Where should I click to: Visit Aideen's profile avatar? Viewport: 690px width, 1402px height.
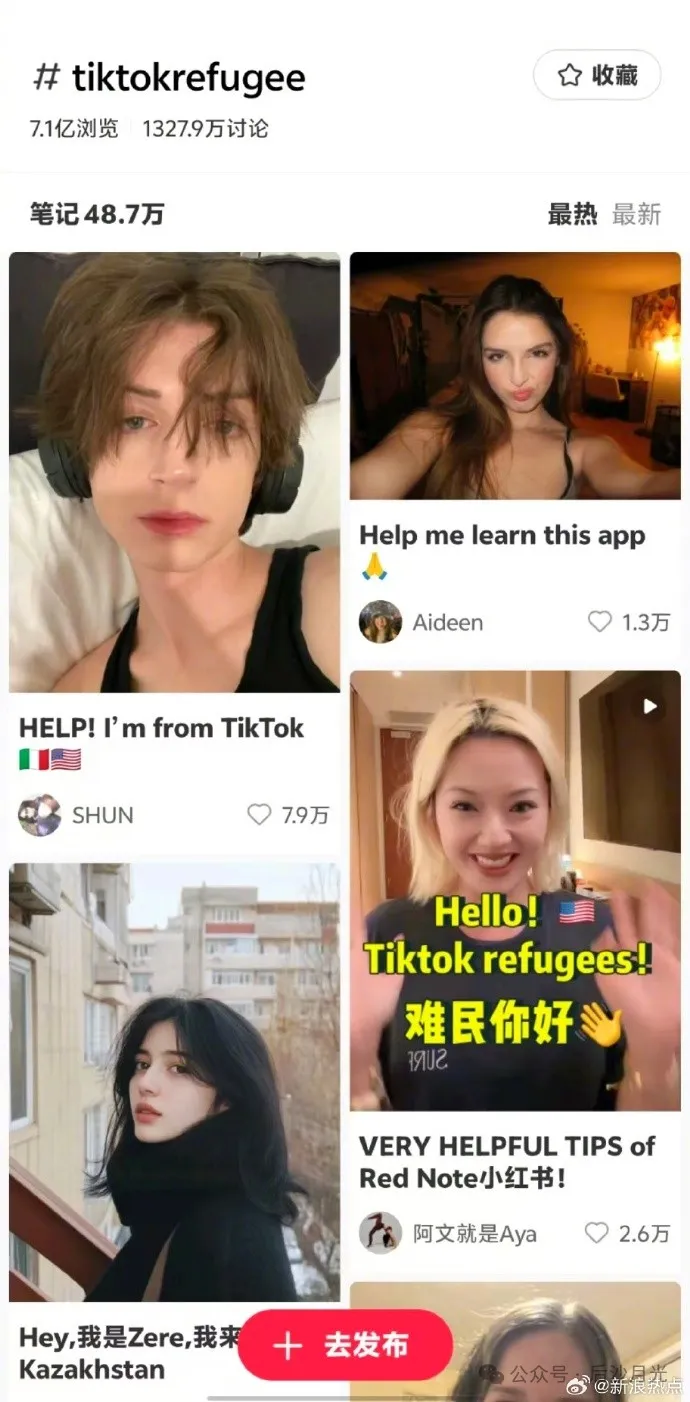tap(380, 622)
